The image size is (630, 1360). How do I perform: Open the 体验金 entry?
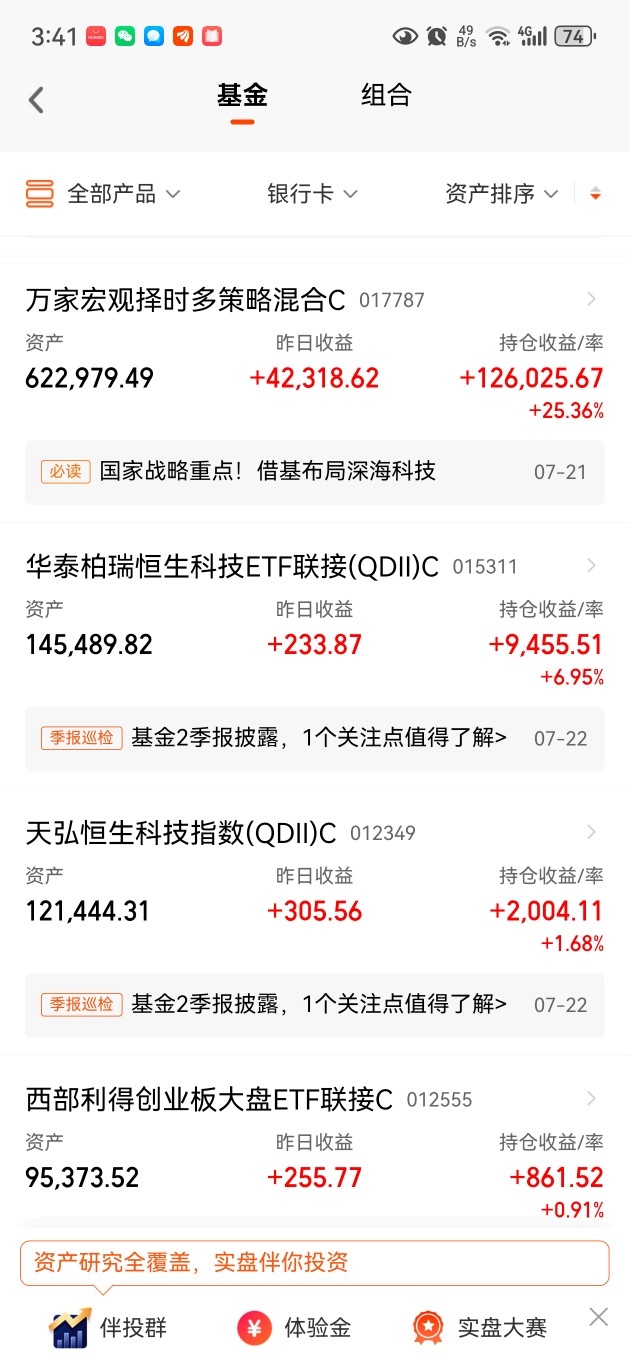294,1328
